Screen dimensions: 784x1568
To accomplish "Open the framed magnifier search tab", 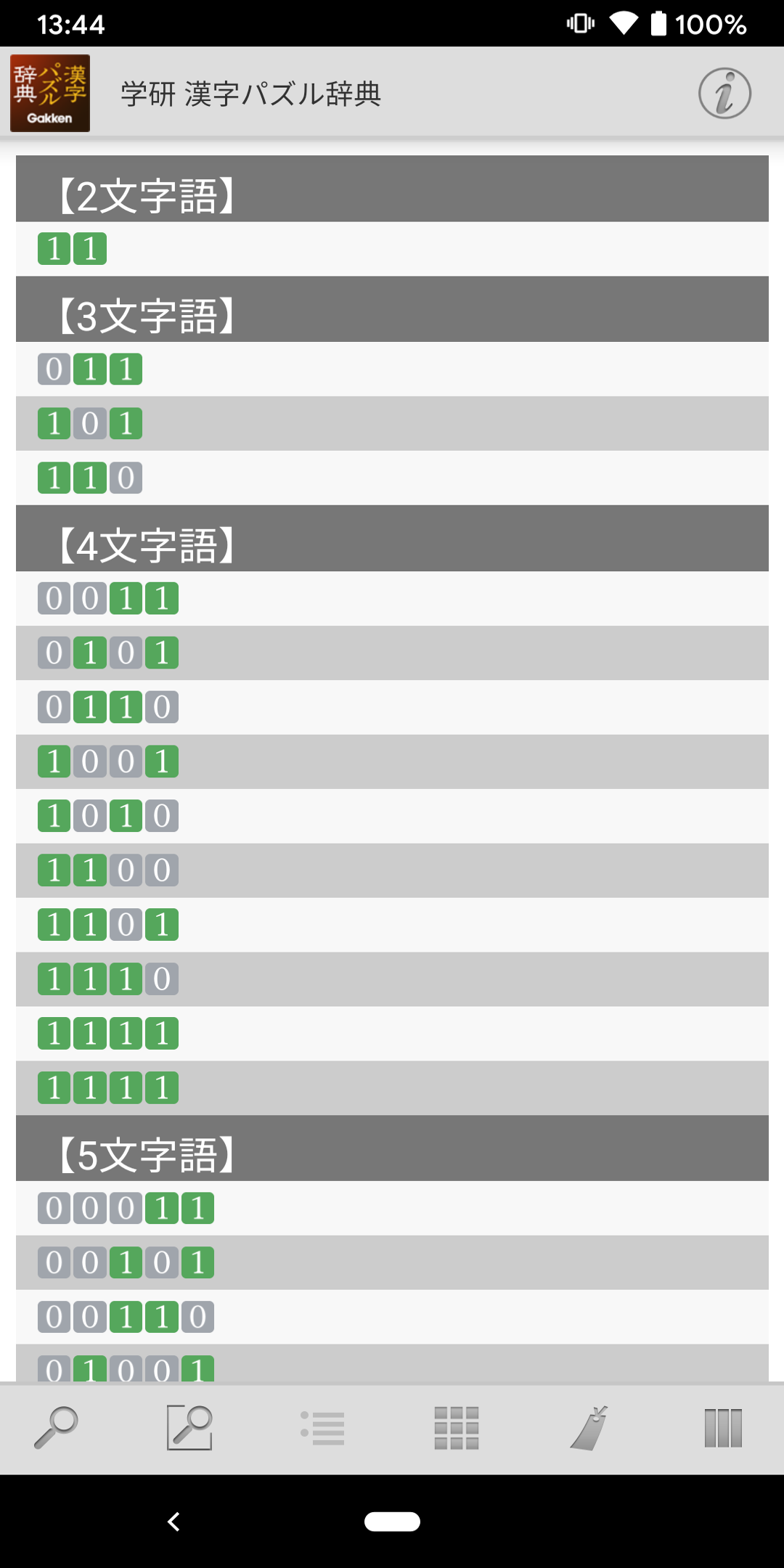I will [x=189, y=1428].
